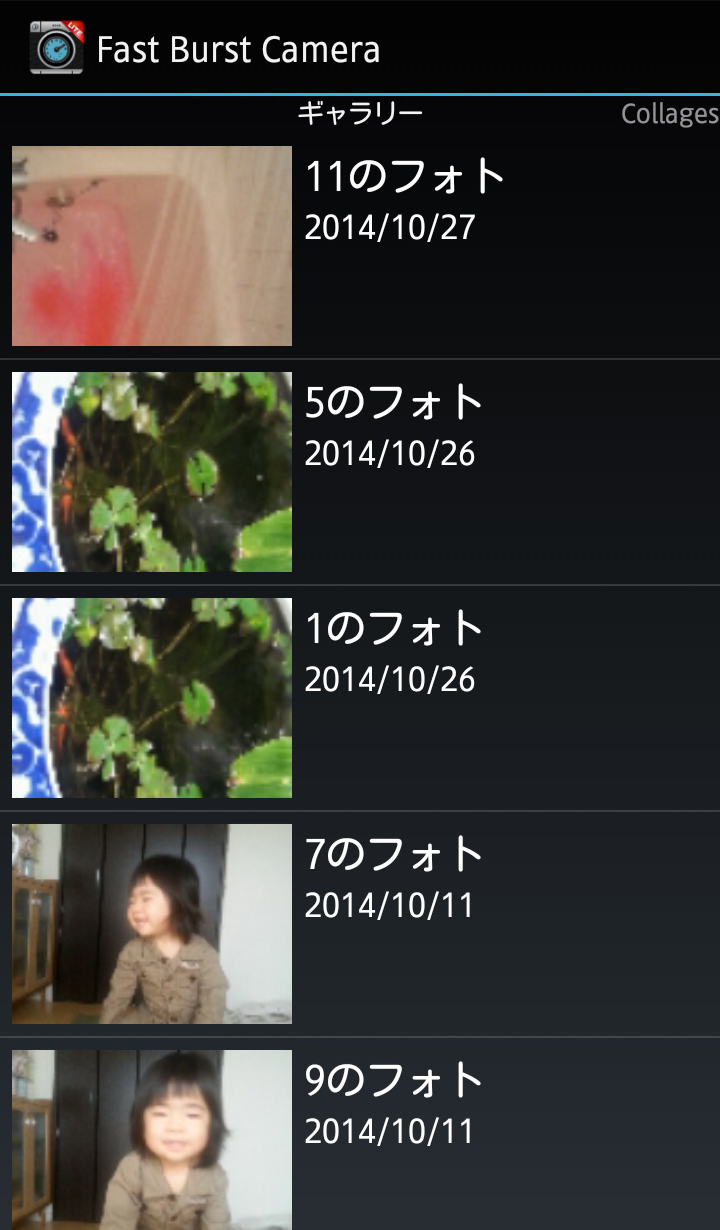The height and width of the screenshot is (1230, 720).
Task: Switch to the Collages tab
Action: 669,114
